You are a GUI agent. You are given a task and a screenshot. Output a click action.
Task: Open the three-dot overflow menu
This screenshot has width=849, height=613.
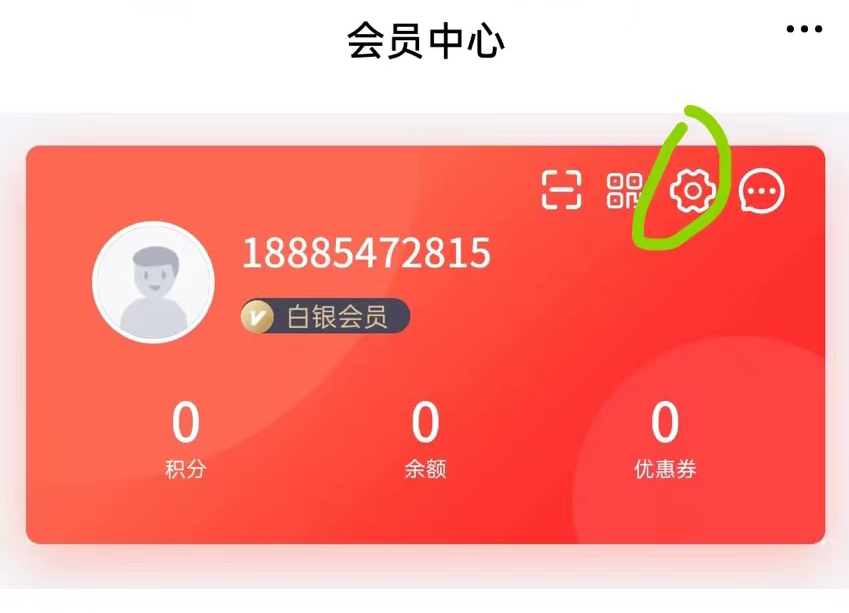click(x=803, y=30)
